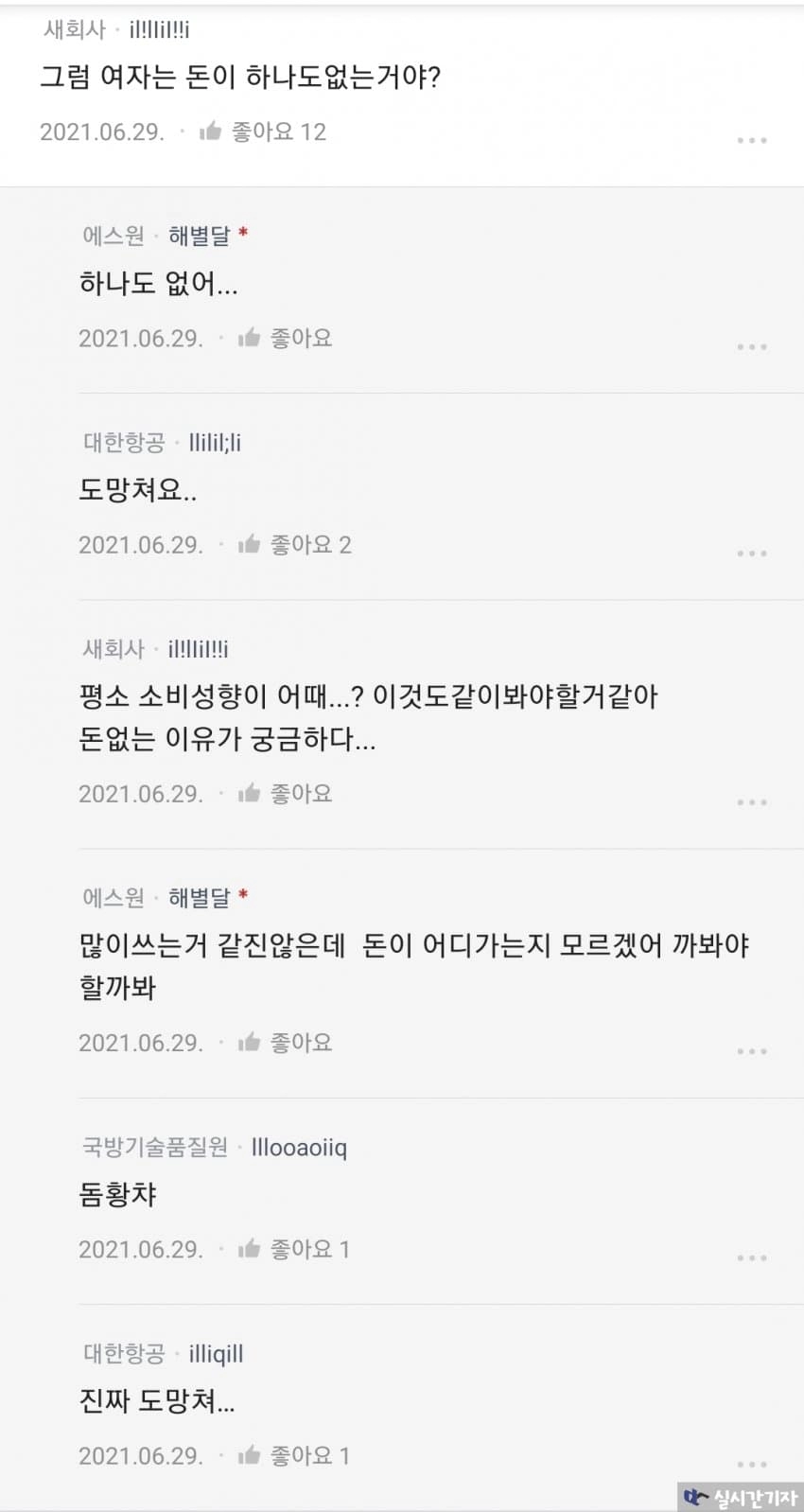This screenshot has width=804, height=1512.
Task: Hit the thumbs-up on the "까봐야 할까봐" comment
Action: click(x=251, y=1042)
